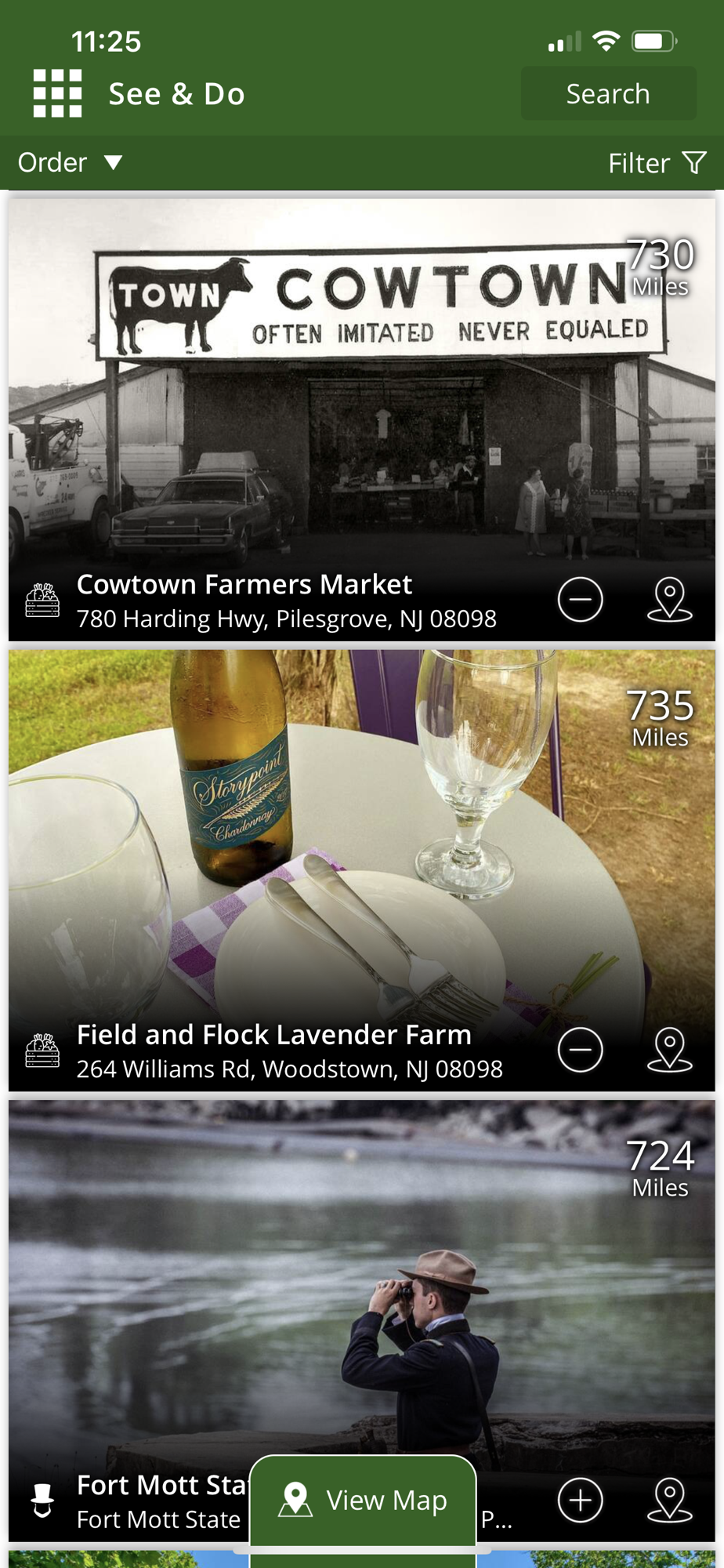The width and height of the screenshot is (724, 1568).
Task: Show Cowtown Farmers Market on map
Action: pyautogui.click(x=669, y=600)
